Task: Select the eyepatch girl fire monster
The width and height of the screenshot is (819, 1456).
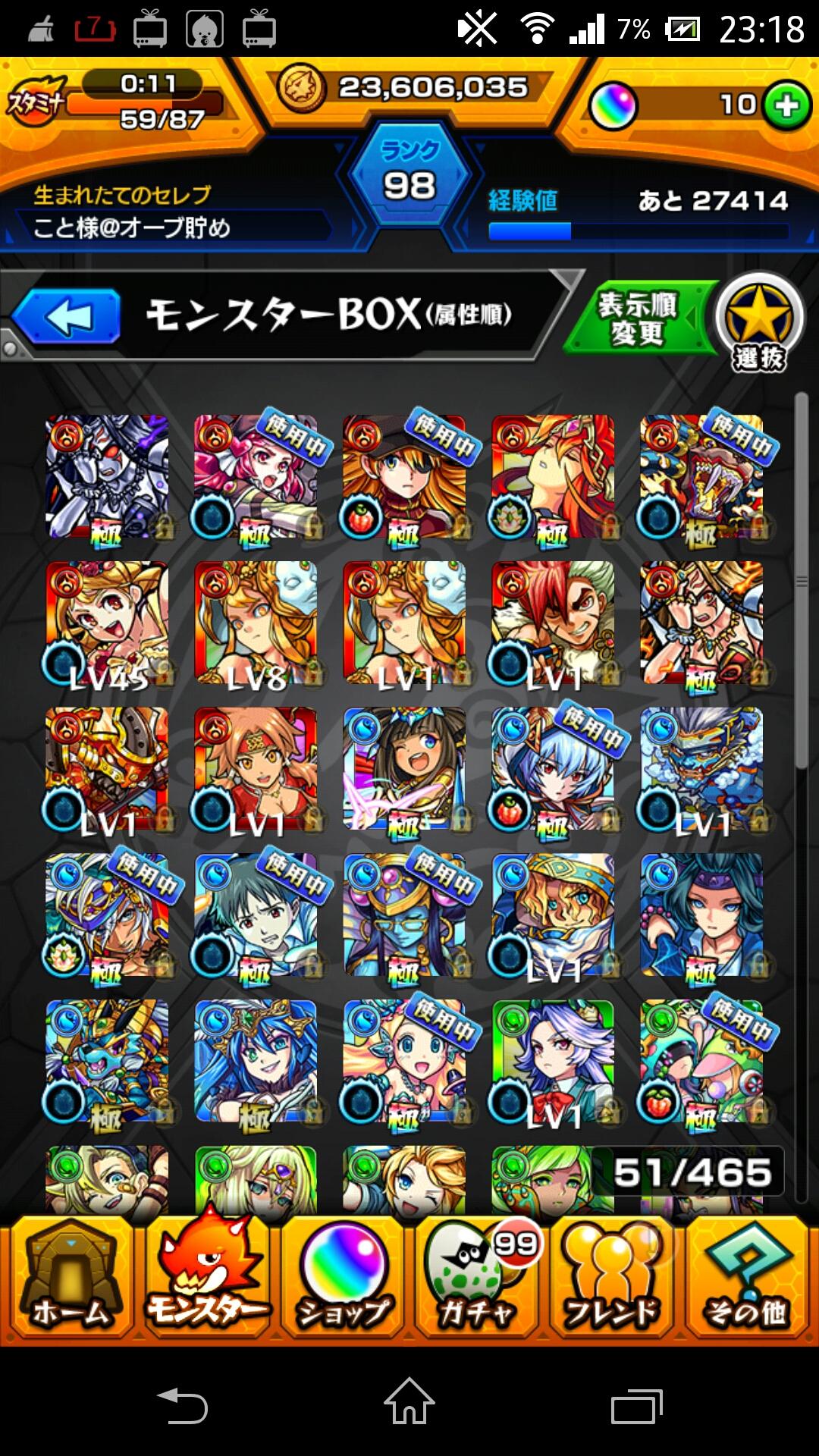Action: (404, 476)
